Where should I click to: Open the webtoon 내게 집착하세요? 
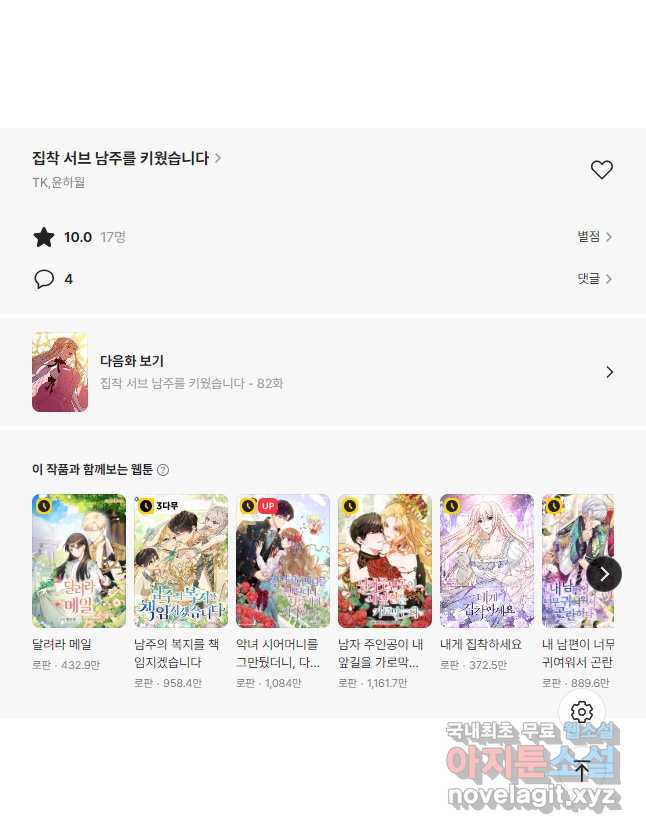(x=487, y=561)
